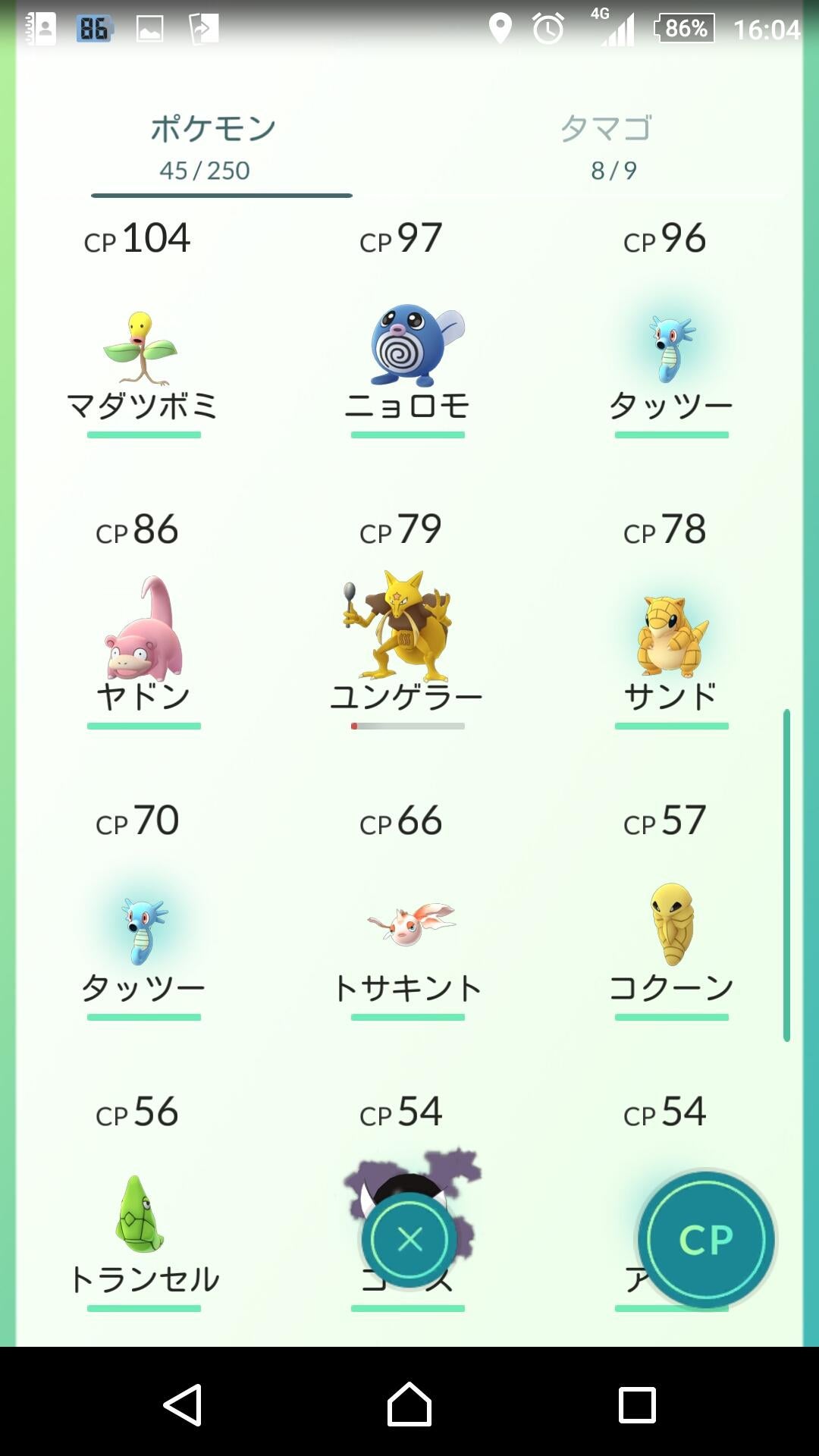
Task: Open ヤドン with CP 86
Action: point(142,629)
